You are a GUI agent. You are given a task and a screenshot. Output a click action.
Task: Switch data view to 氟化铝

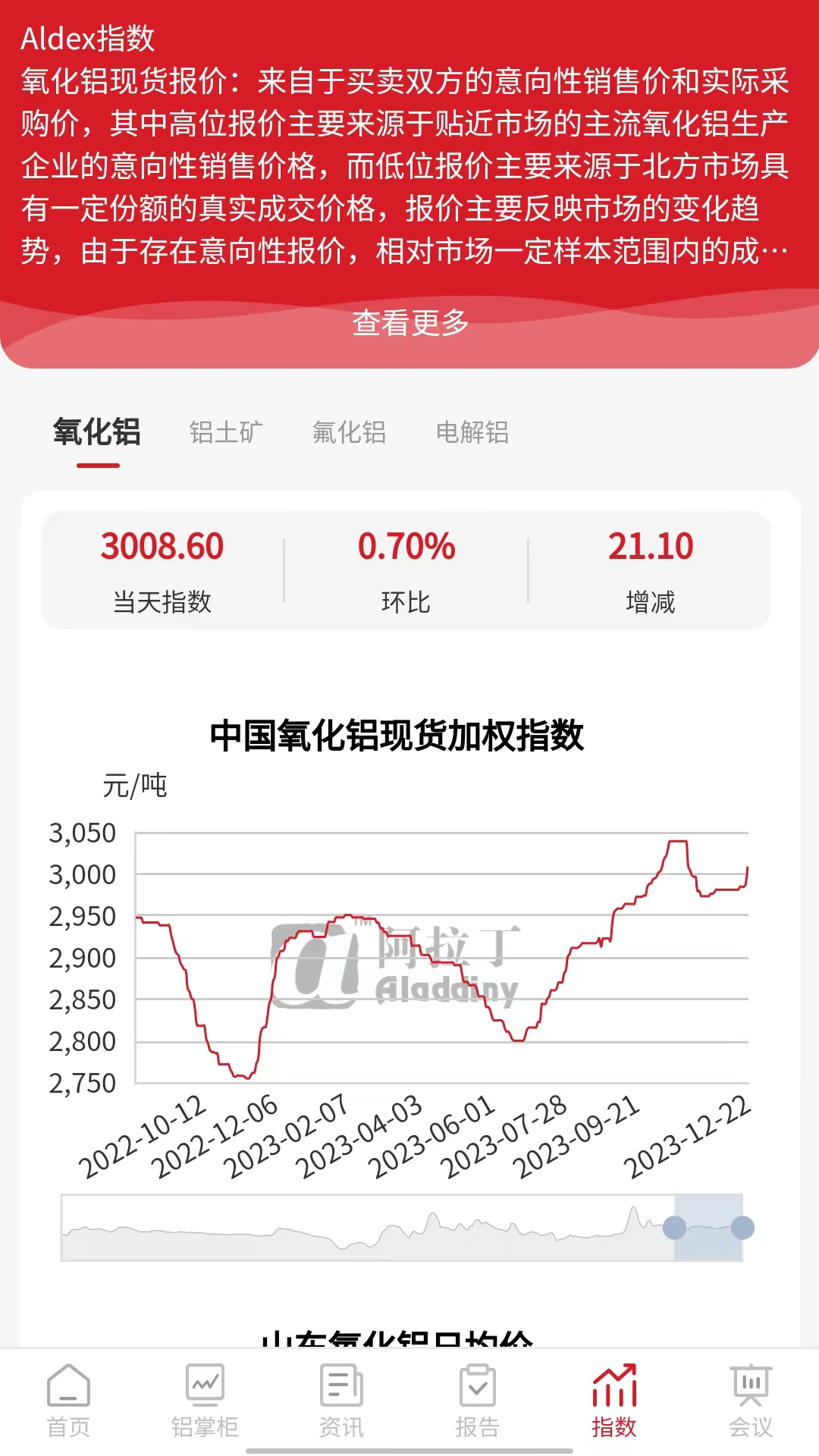pos(349,433)
